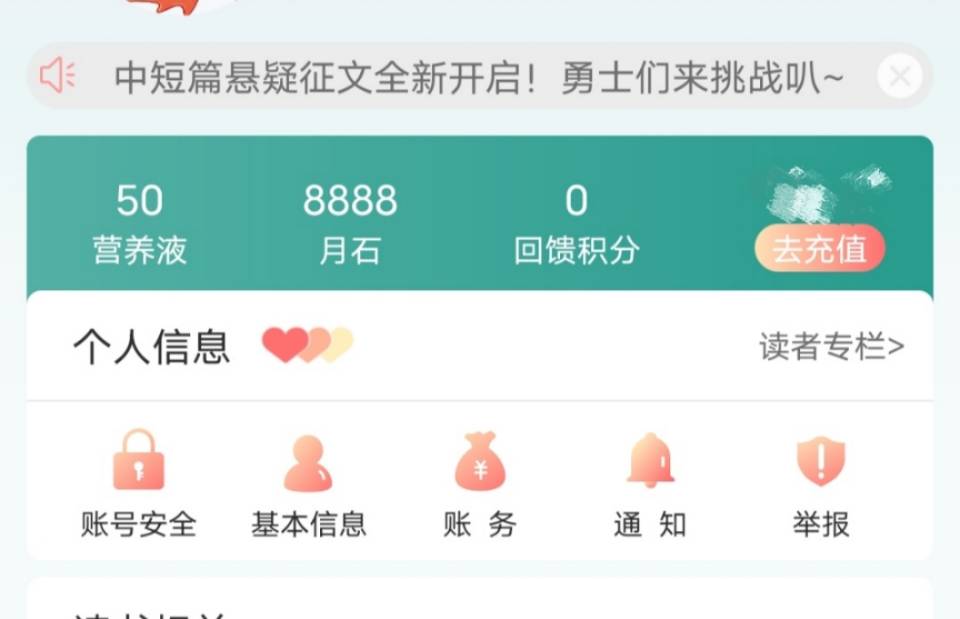
Task: Open 读者专栏 link
Action: click(x=831, y=346)
